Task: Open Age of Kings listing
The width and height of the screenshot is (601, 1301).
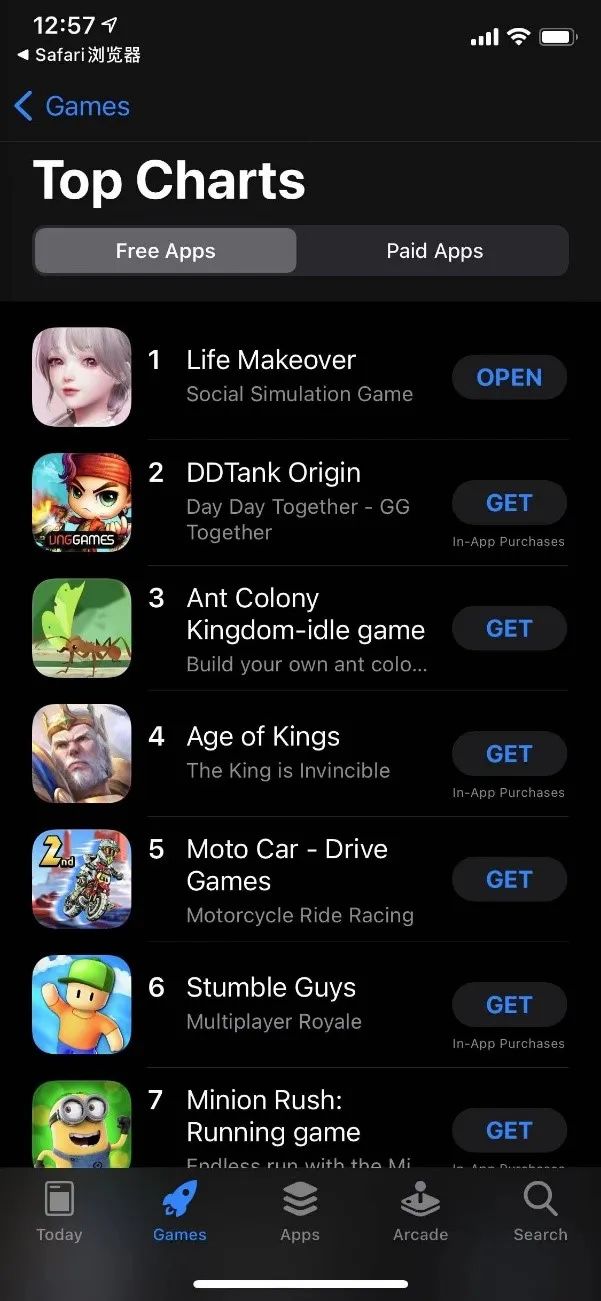Action: tap(263, 737)
